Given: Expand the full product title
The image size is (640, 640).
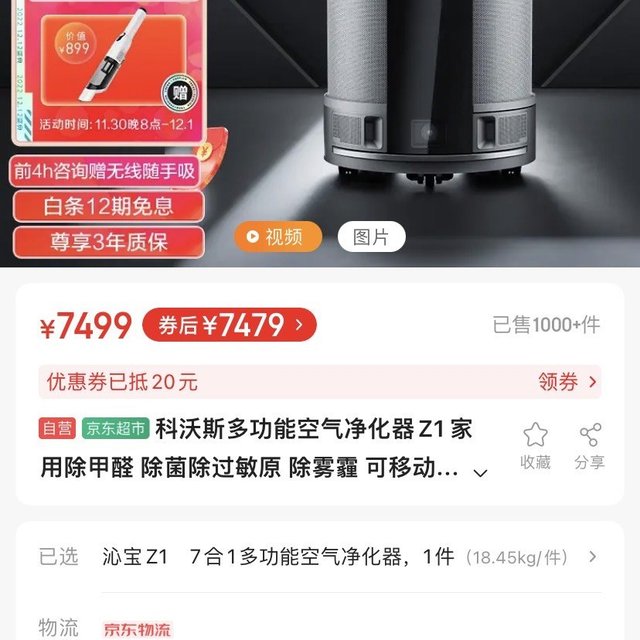Looking at the screenshot, I should 480,472.
